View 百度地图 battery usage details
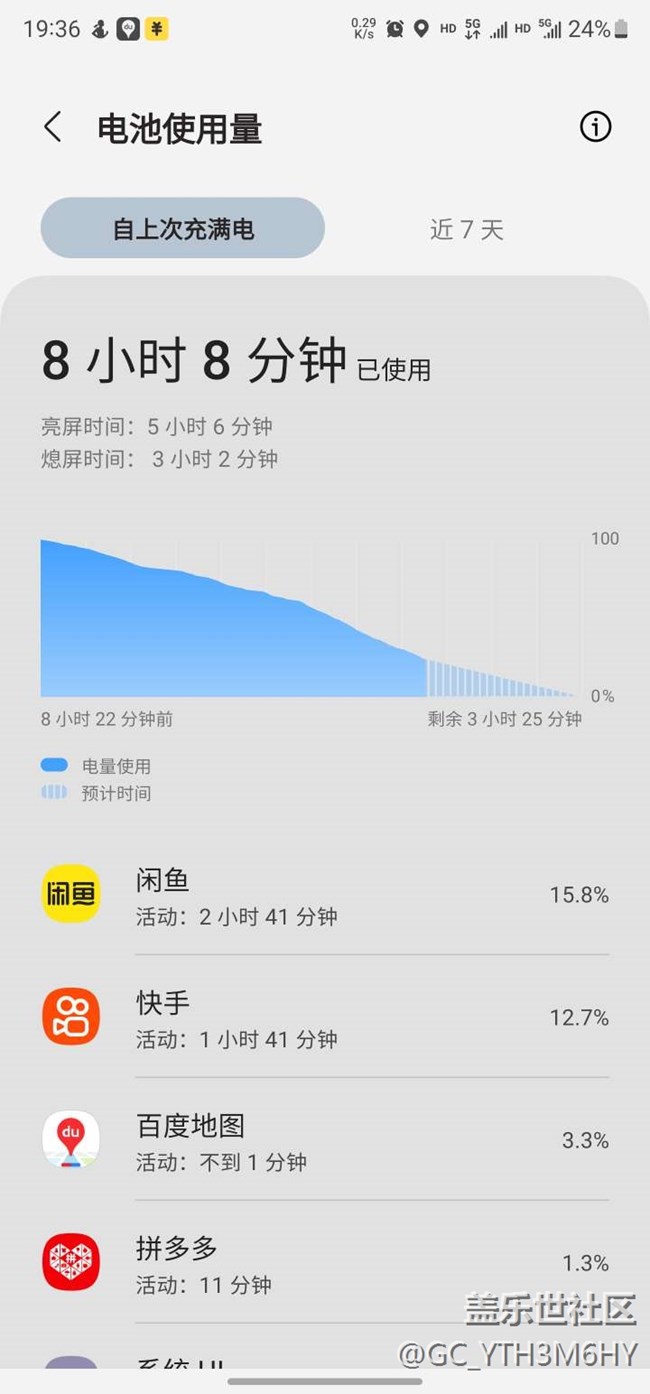 (x=325, y=1141)
